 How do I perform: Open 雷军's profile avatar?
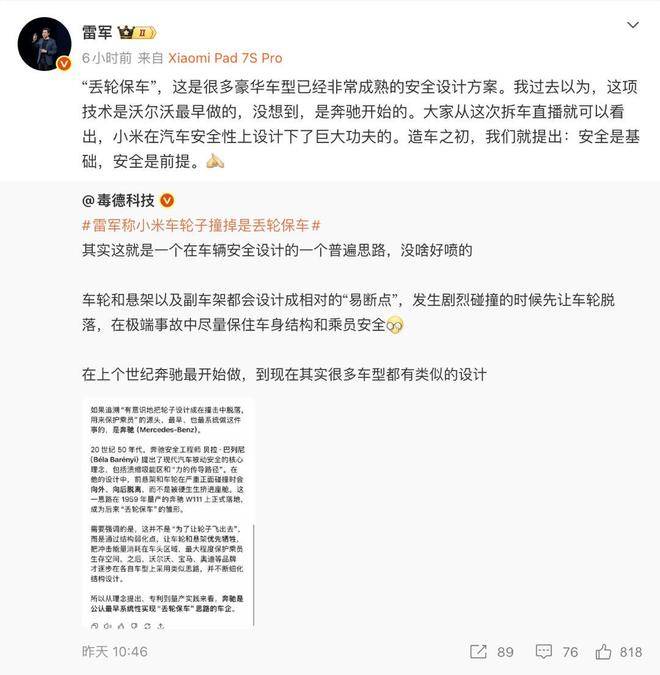[44, 44]
